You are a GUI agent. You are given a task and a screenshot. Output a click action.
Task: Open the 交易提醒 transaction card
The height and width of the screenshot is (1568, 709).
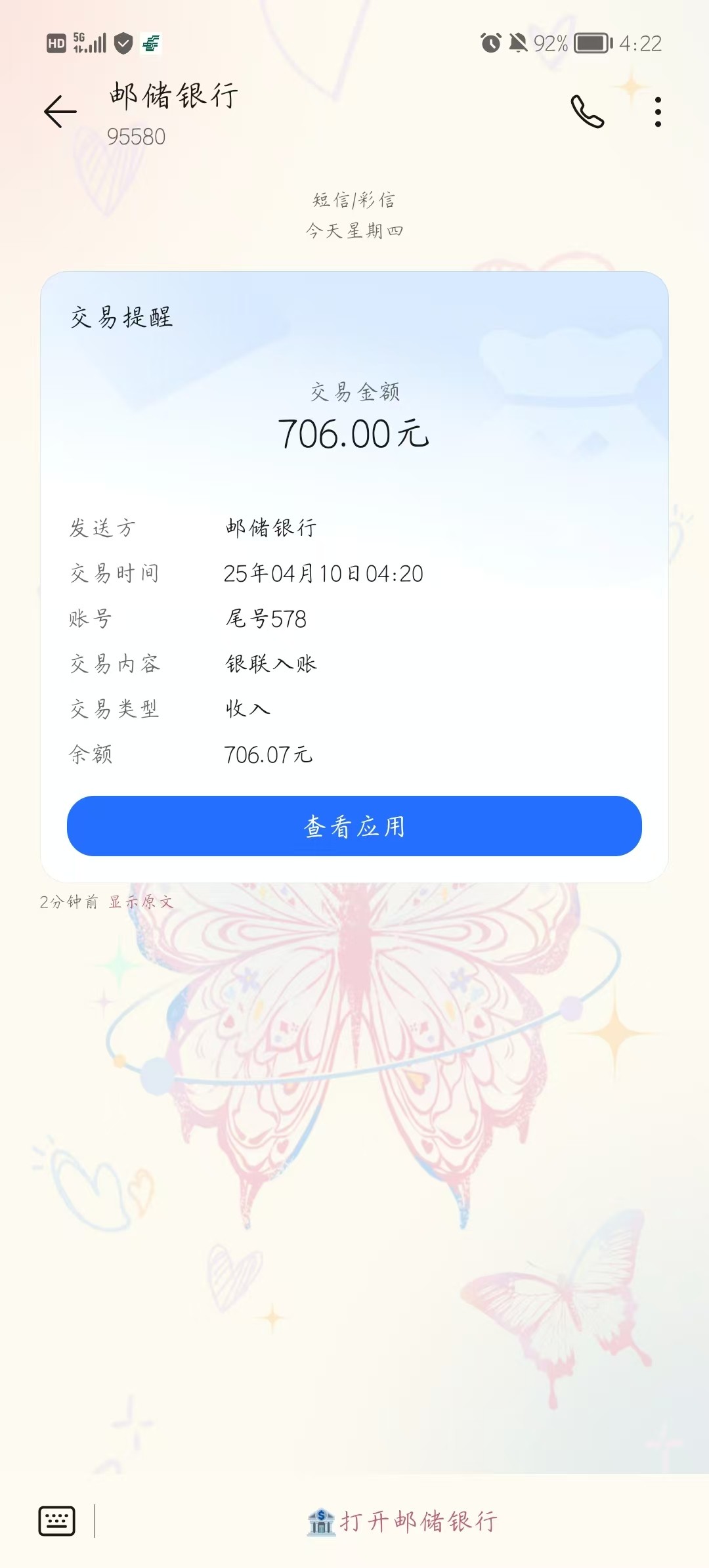354,577
